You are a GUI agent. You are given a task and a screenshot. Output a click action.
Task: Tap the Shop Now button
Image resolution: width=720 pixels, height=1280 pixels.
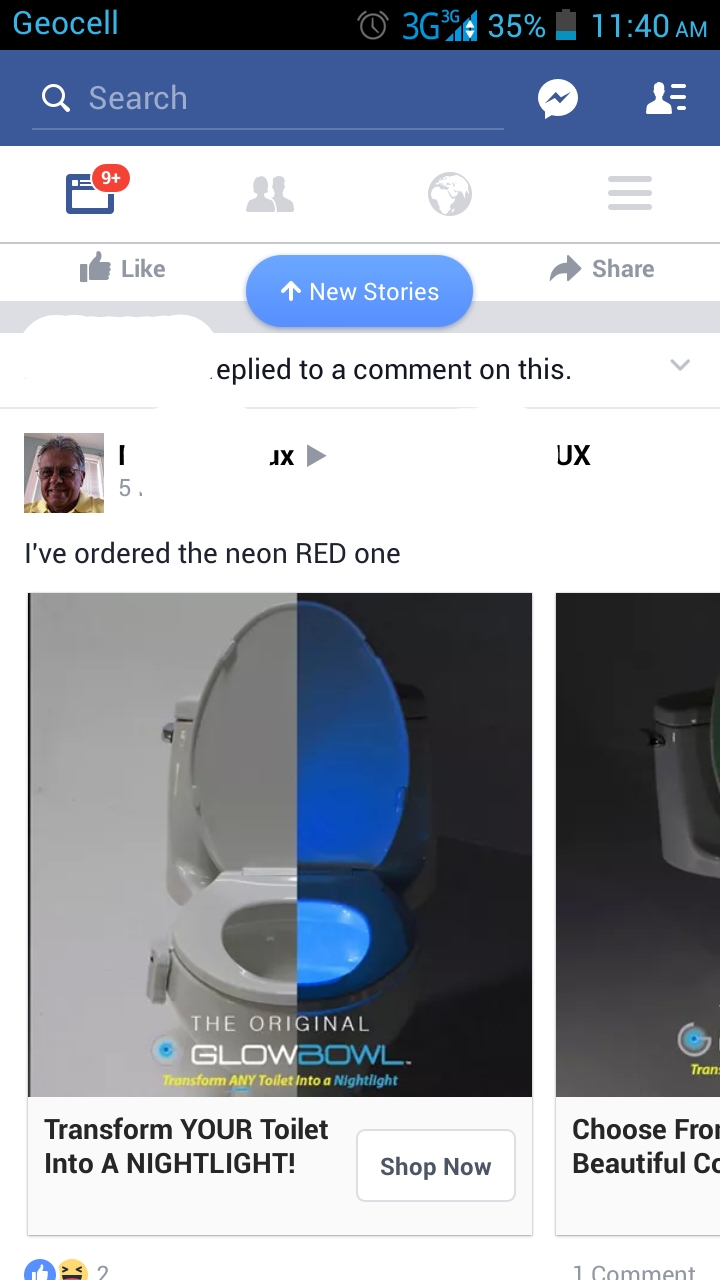[x=435, y=1166]
